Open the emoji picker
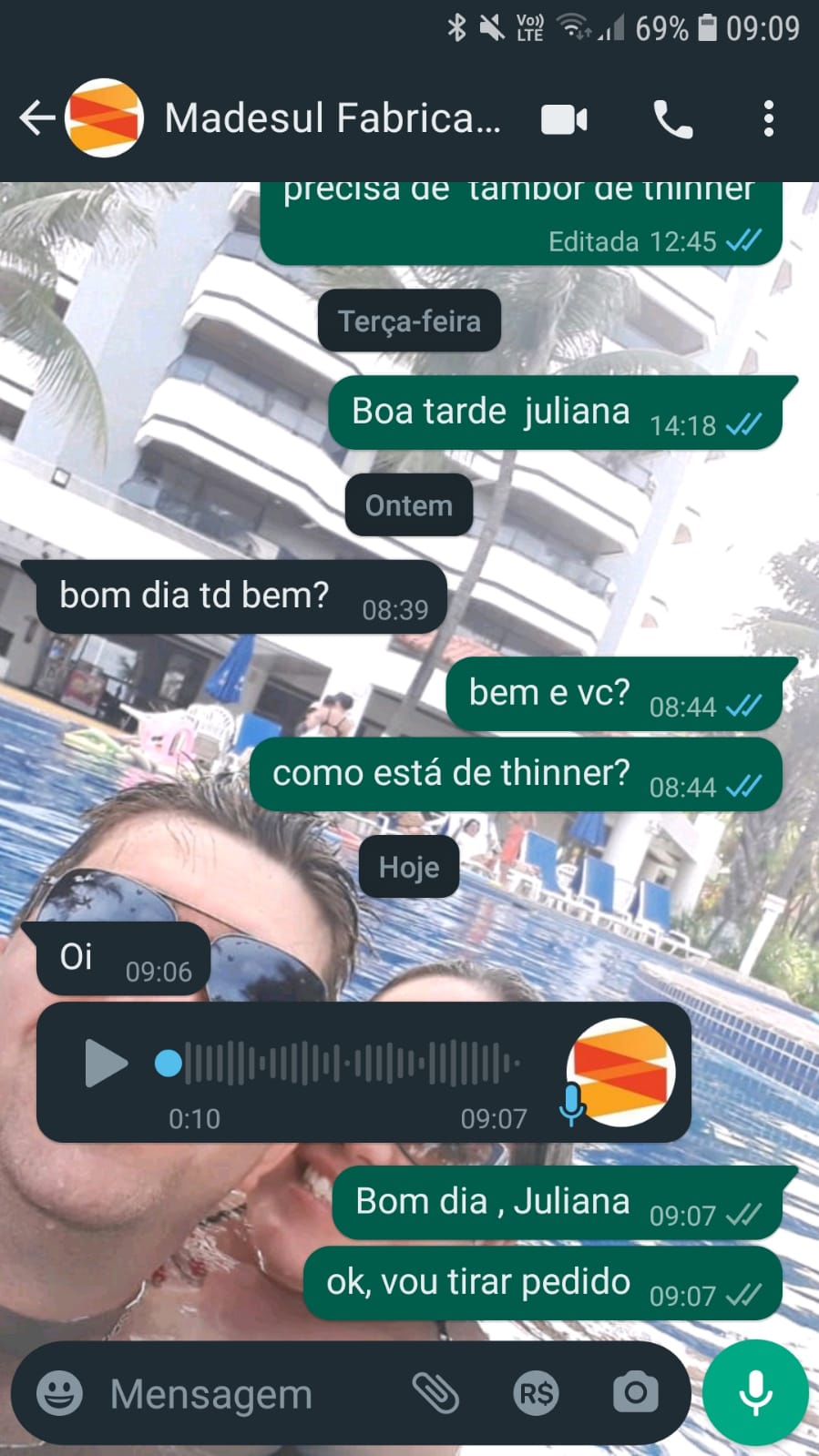Image resolution: width=819 pixels, height=1456 pixels. [59, 1393]
